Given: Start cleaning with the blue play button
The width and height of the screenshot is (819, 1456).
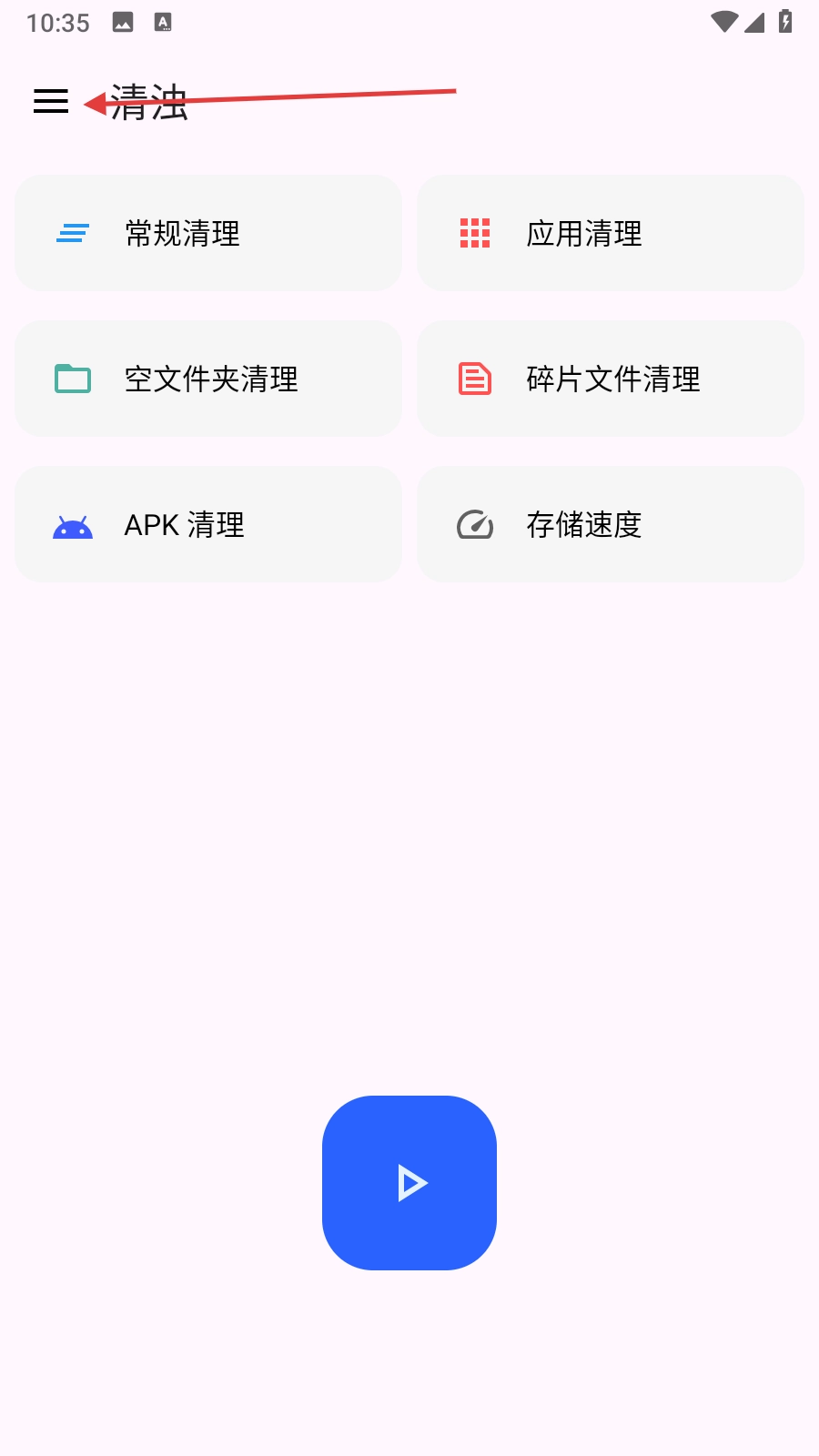Looking at the screenshot, I should click(409, 1183).
